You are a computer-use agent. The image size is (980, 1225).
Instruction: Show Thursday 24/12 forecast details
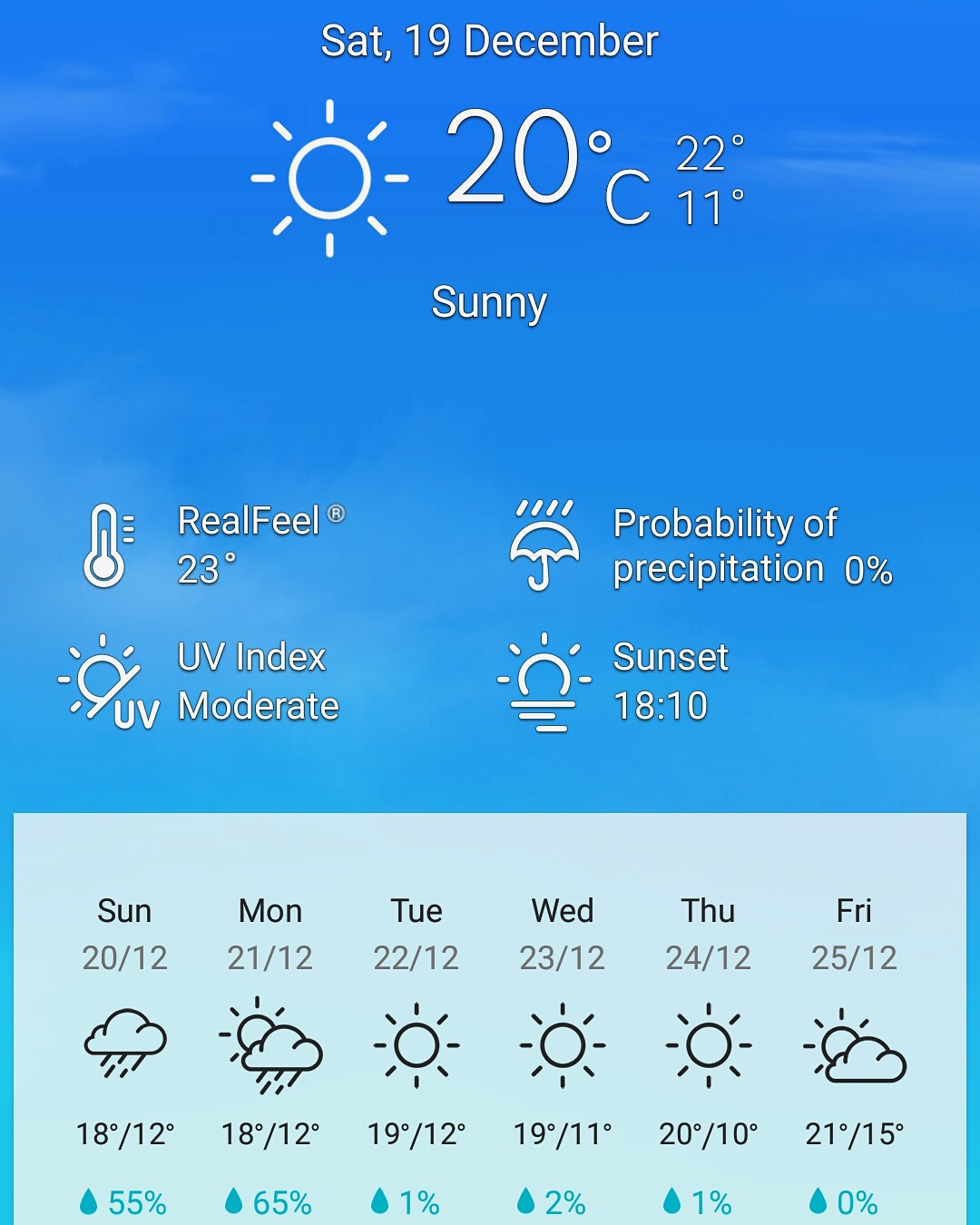click(709, 1044)
